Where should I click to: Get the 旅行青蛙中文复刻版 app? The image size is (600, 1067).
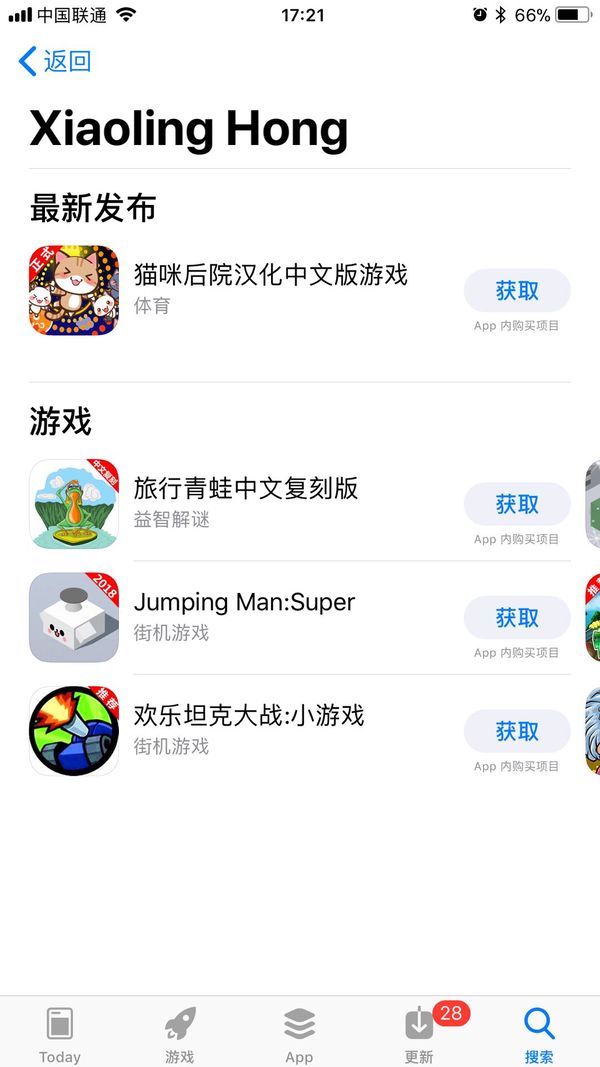(517, 505)
